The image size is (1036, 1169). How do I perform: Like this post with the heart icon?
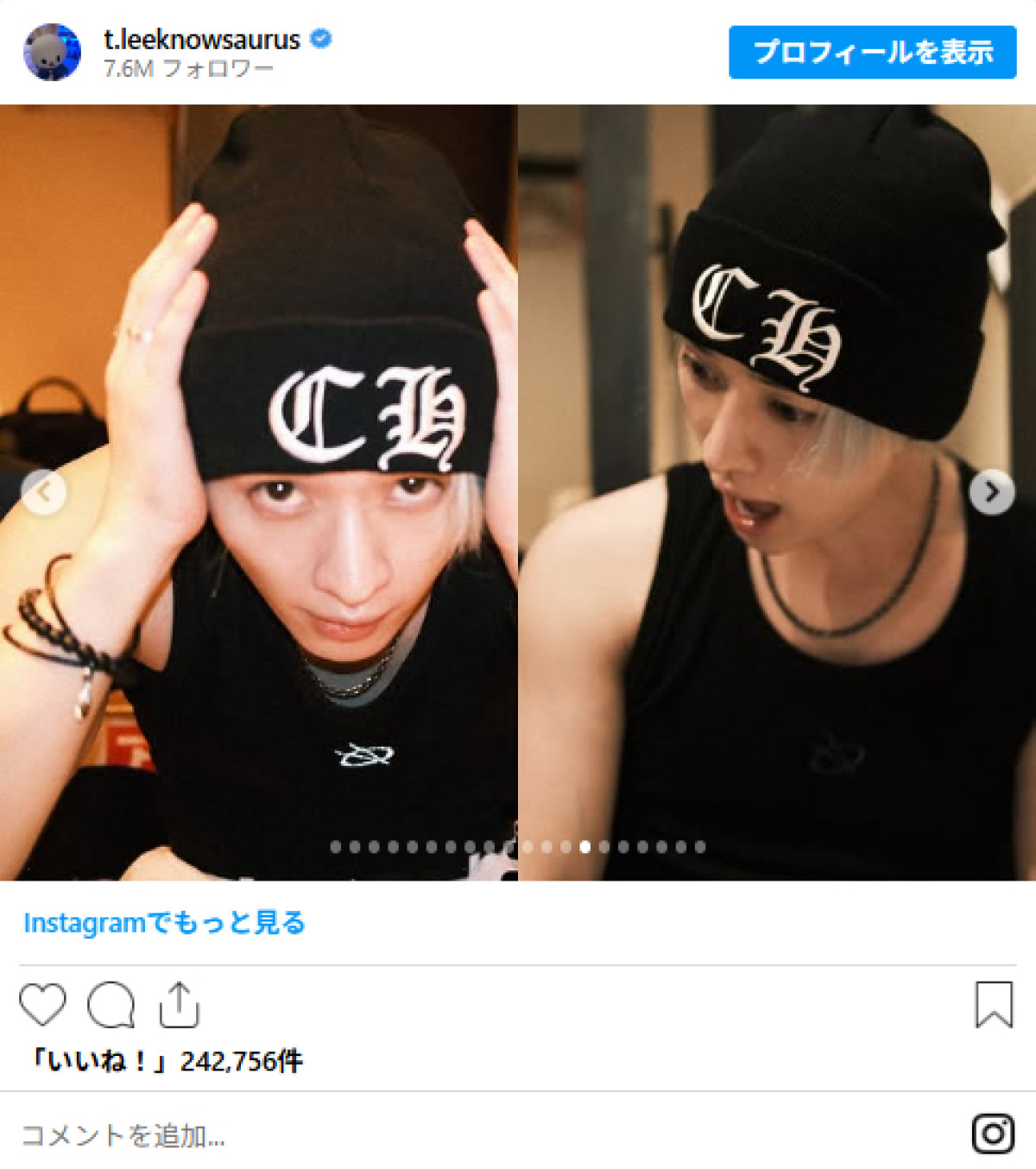[x=42, y=1005]
